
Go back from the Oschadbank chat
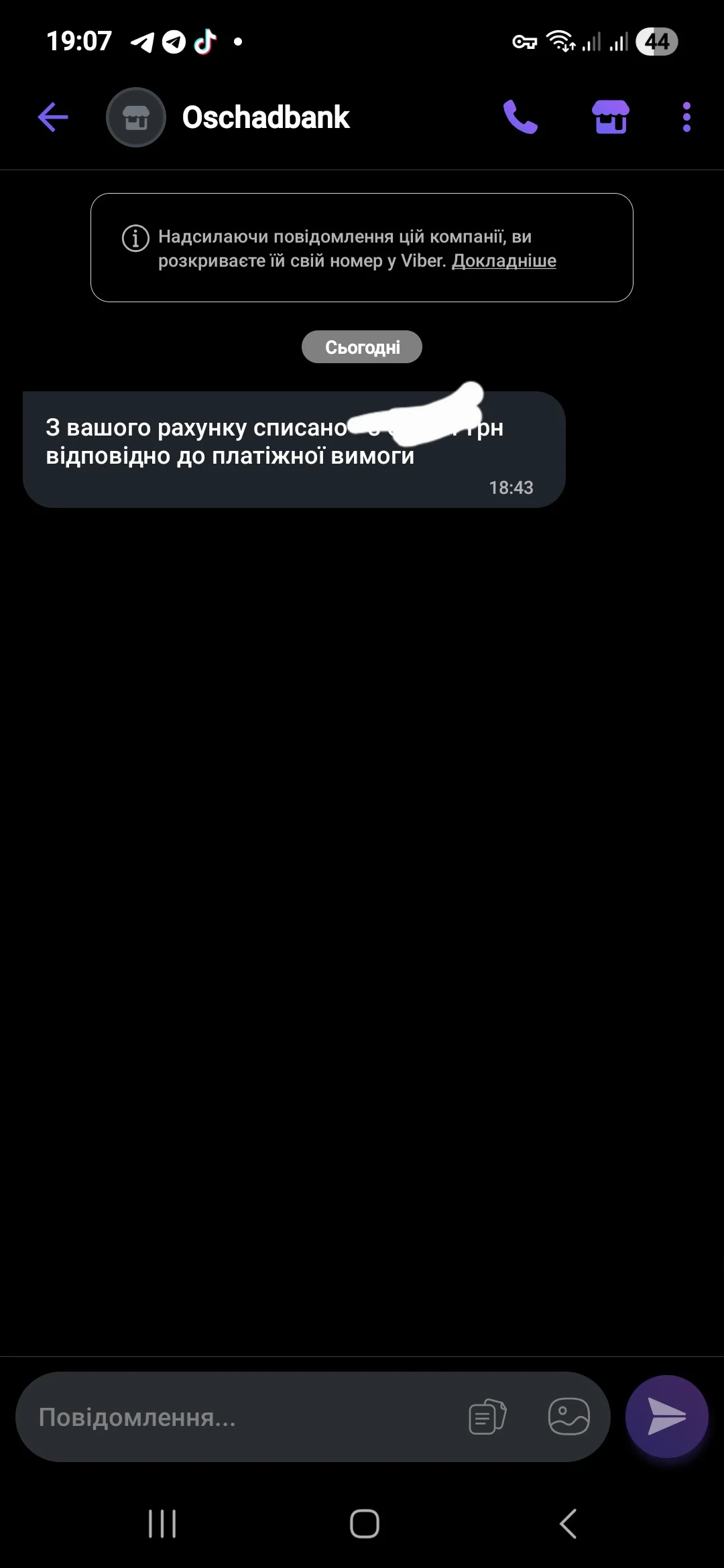[53, 117]
